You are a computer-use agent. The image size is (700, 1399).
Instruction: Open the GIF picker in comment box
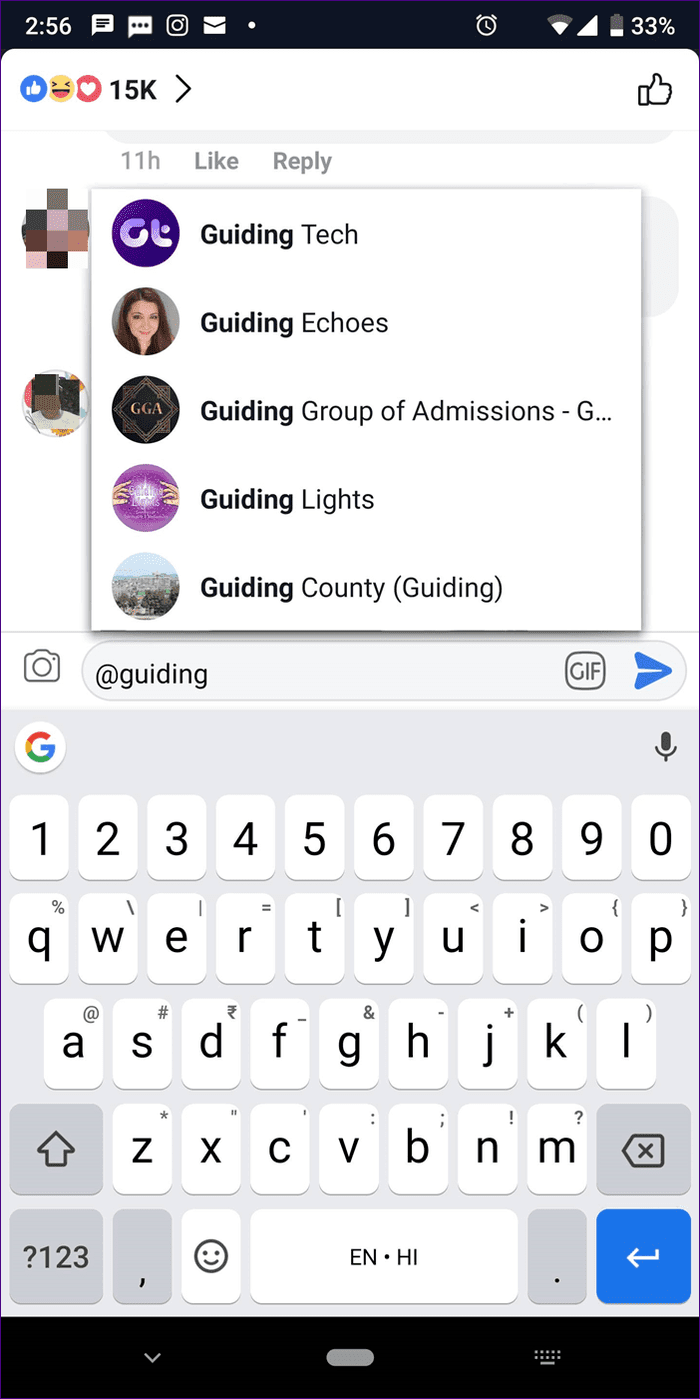click(586, 671)
